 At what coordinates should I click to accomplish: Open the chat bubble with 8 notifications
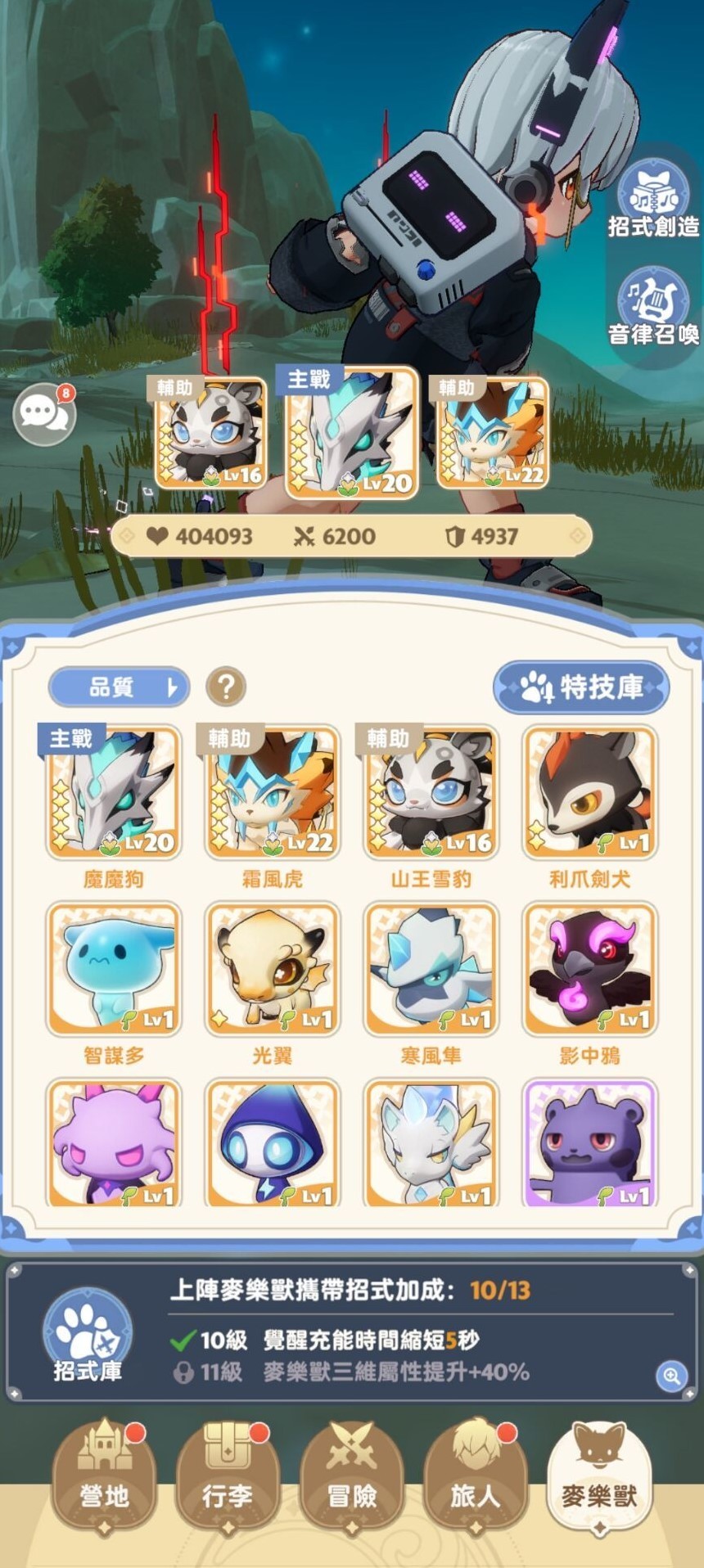click(x=44, y=413)
